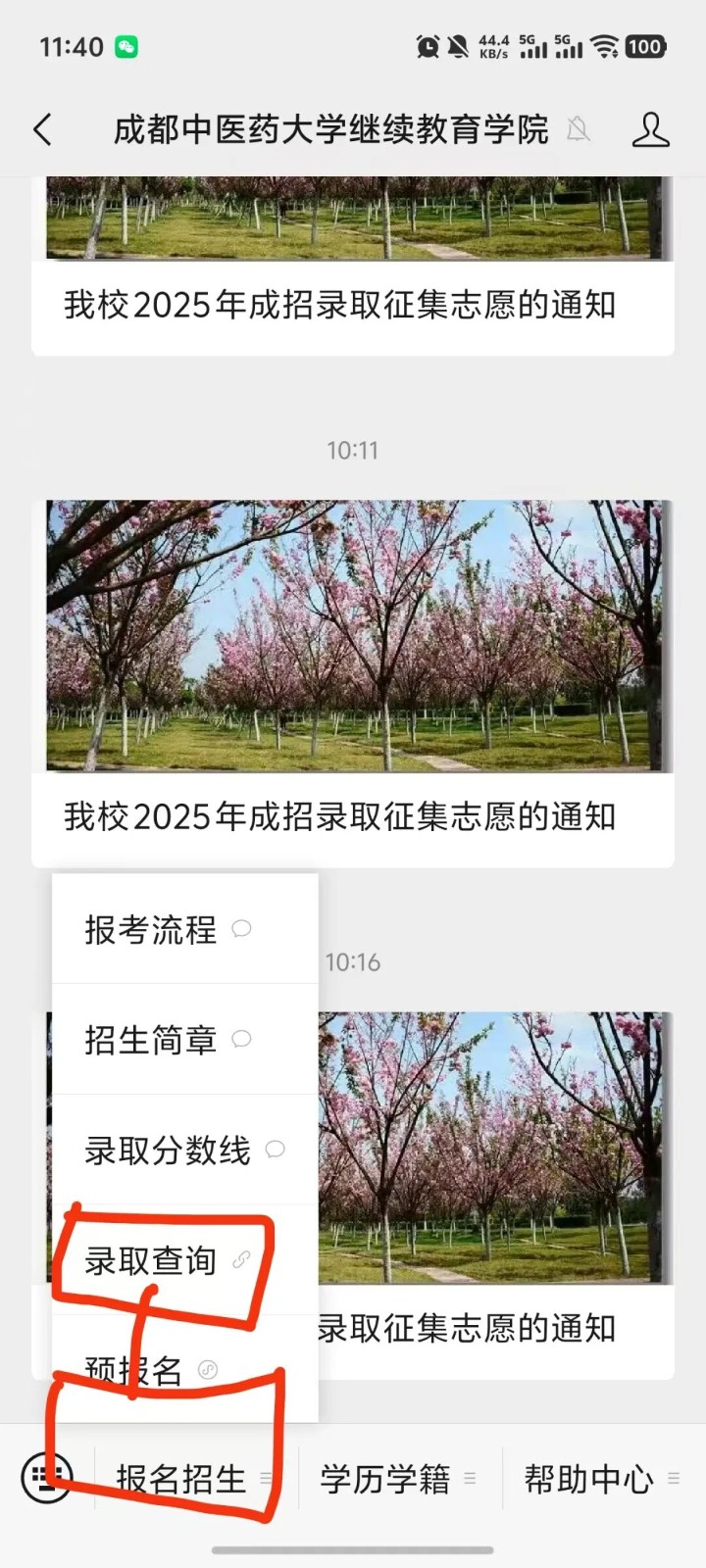View 录取分数线 from the popup menu
The width and height of the screenshot is (706, 1568).
182,1150
